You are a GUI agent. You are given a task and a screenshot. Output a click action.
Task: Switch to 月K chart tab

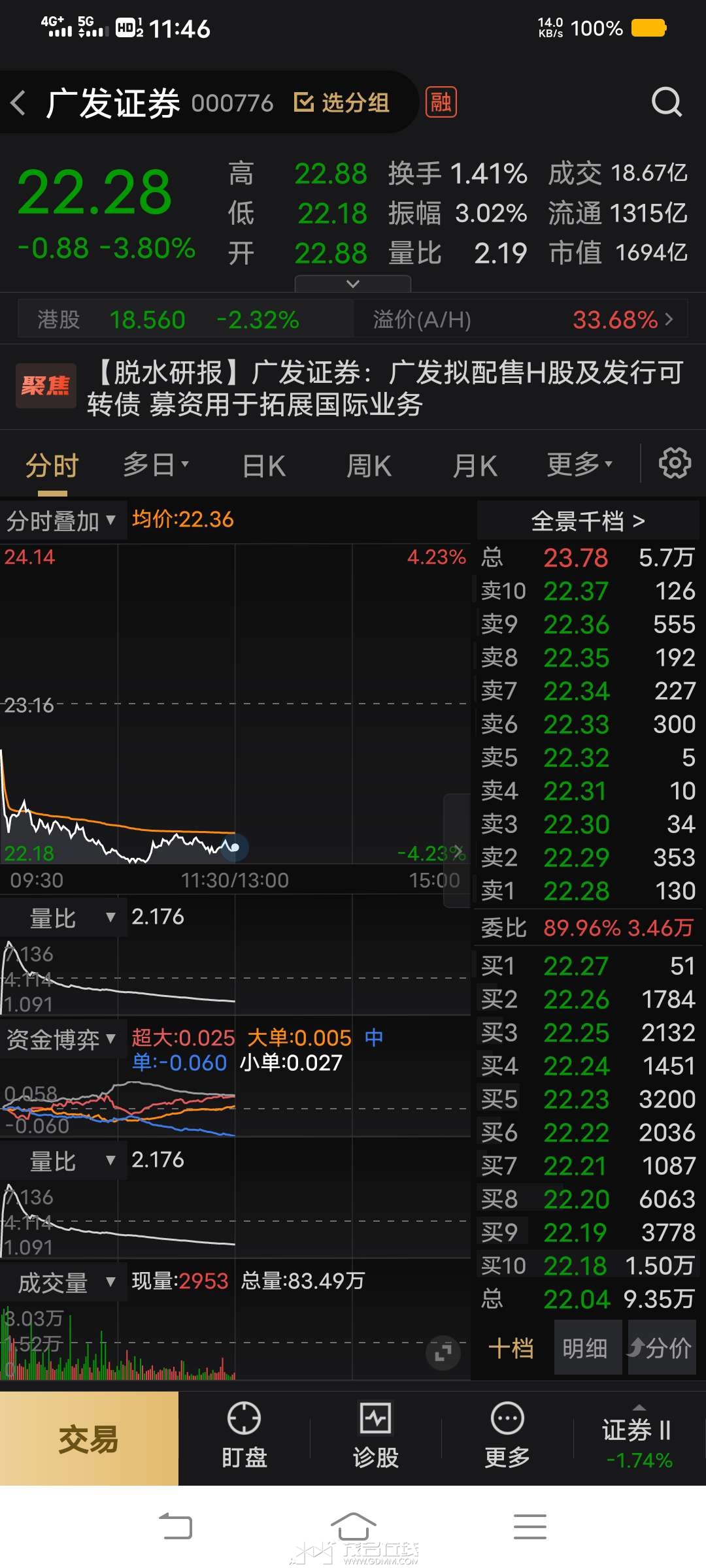(475, 466)
